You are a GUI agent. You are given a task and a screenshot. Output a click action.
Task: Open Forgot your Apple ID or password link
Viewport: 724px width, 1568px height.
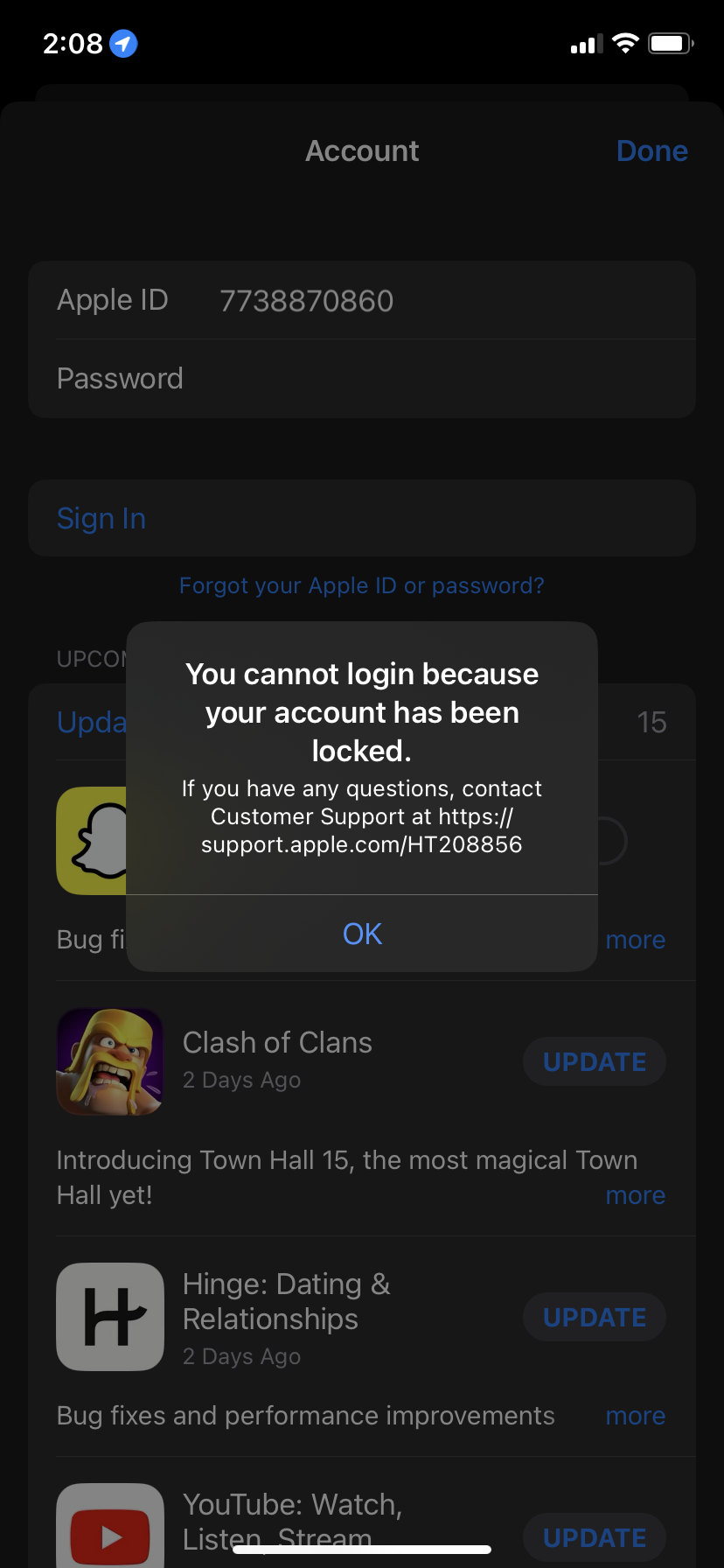(x=362, y=585)
